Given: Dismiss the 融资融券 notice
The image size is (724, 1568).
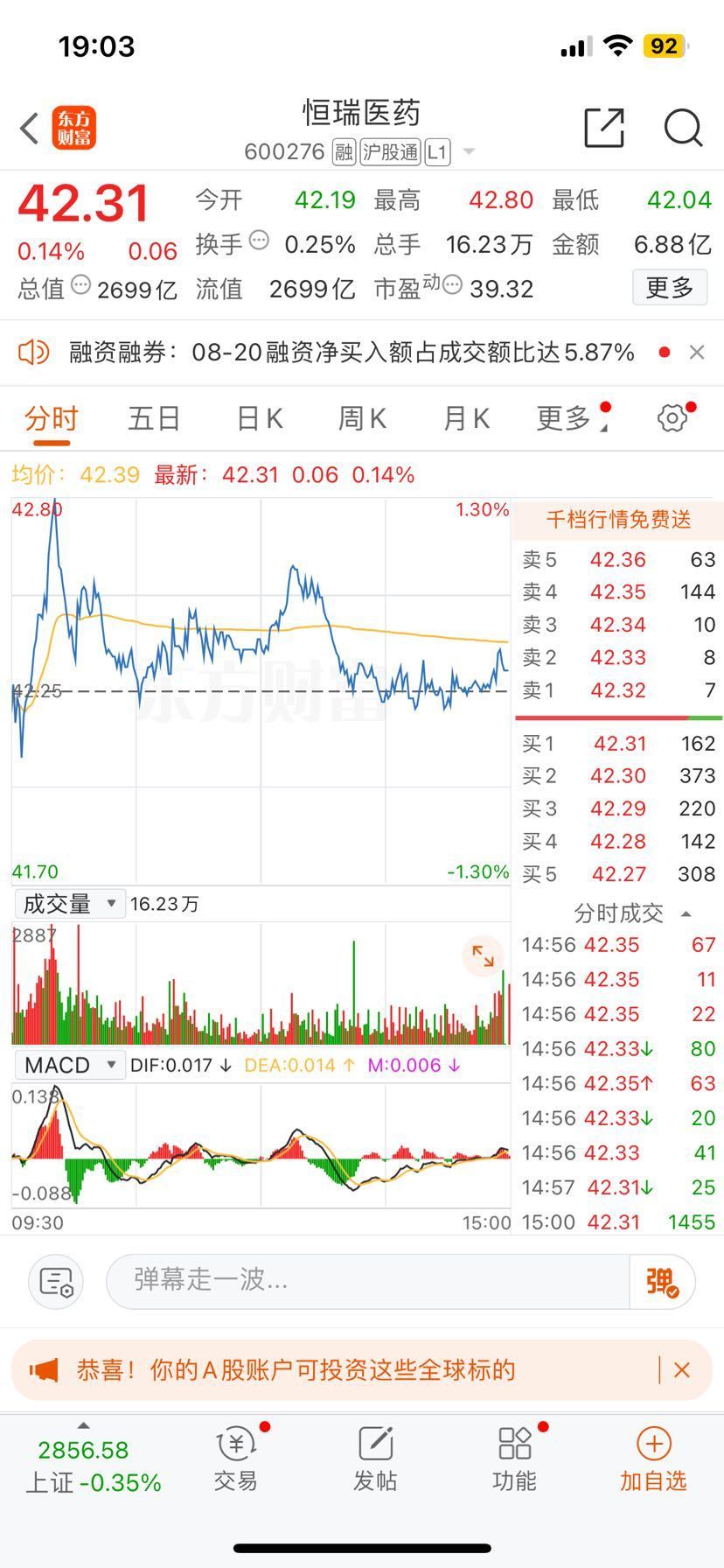Looking at the screenshot, I should pos(697,353).
